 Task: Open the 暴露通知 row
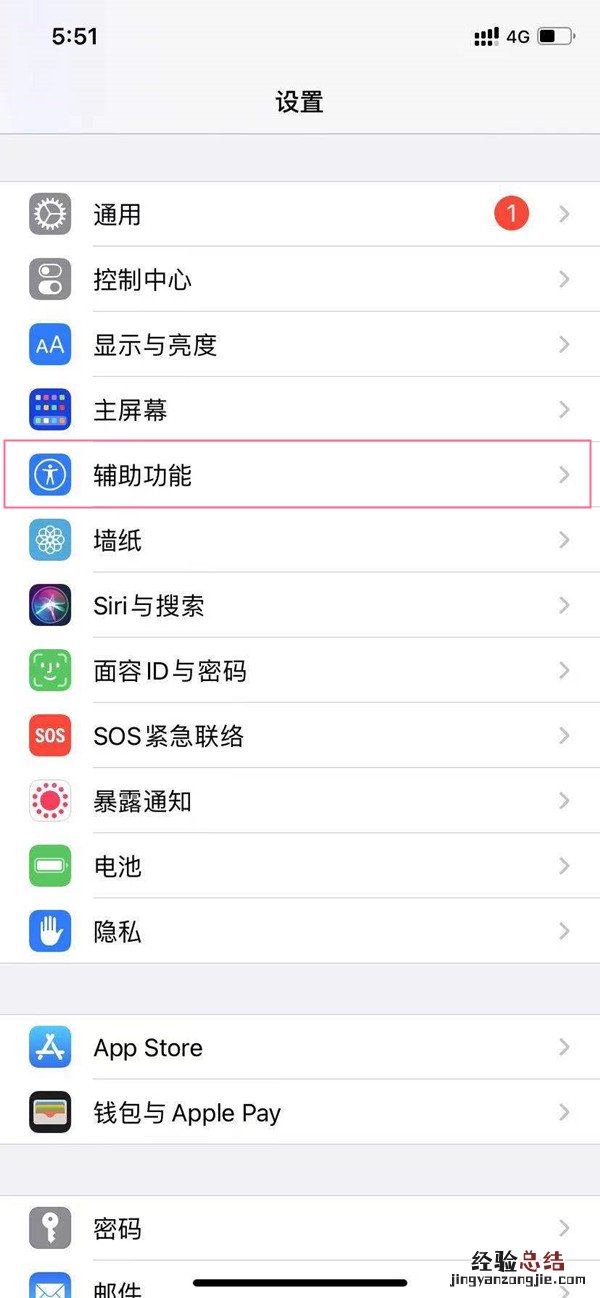[x=300, y=801]
